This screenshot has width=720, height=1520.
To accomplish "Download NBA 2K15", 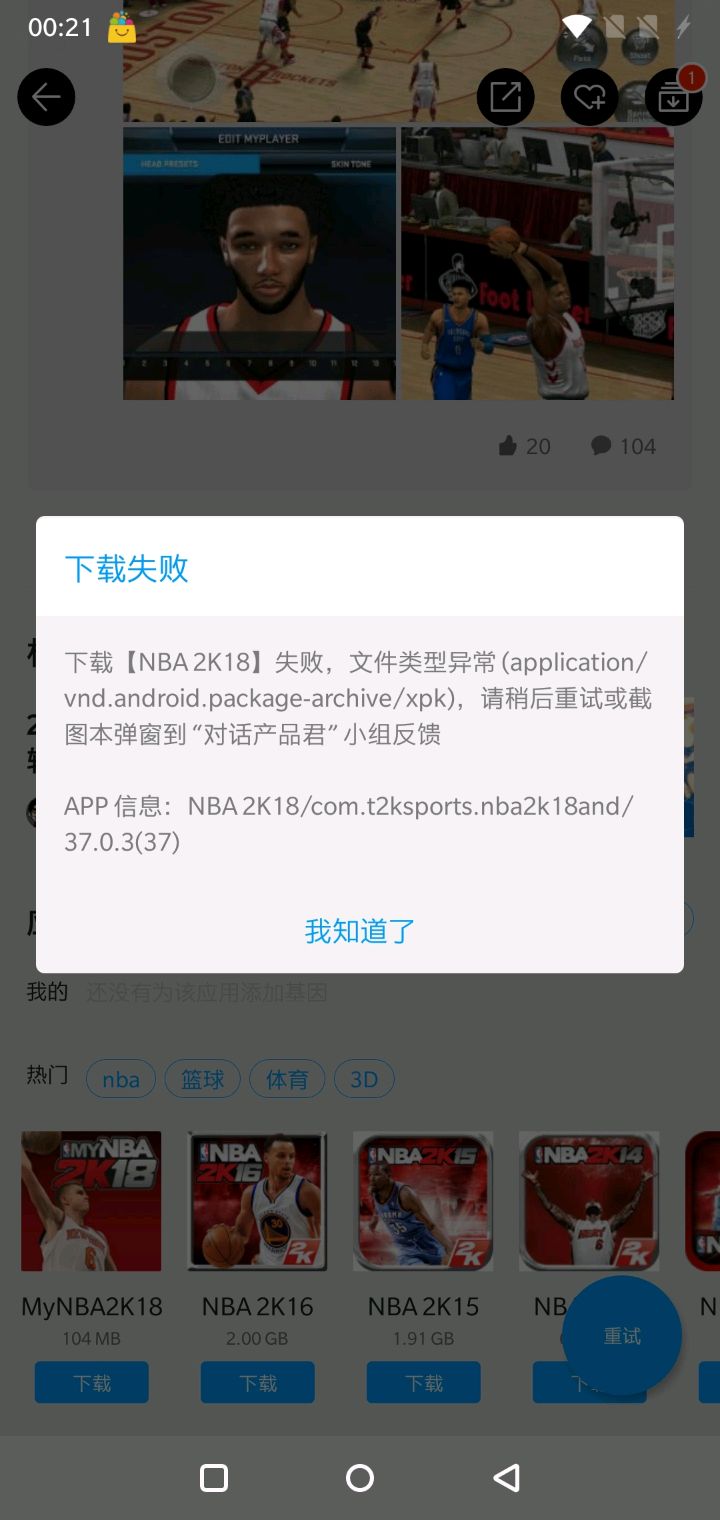I will [424, 1383].
